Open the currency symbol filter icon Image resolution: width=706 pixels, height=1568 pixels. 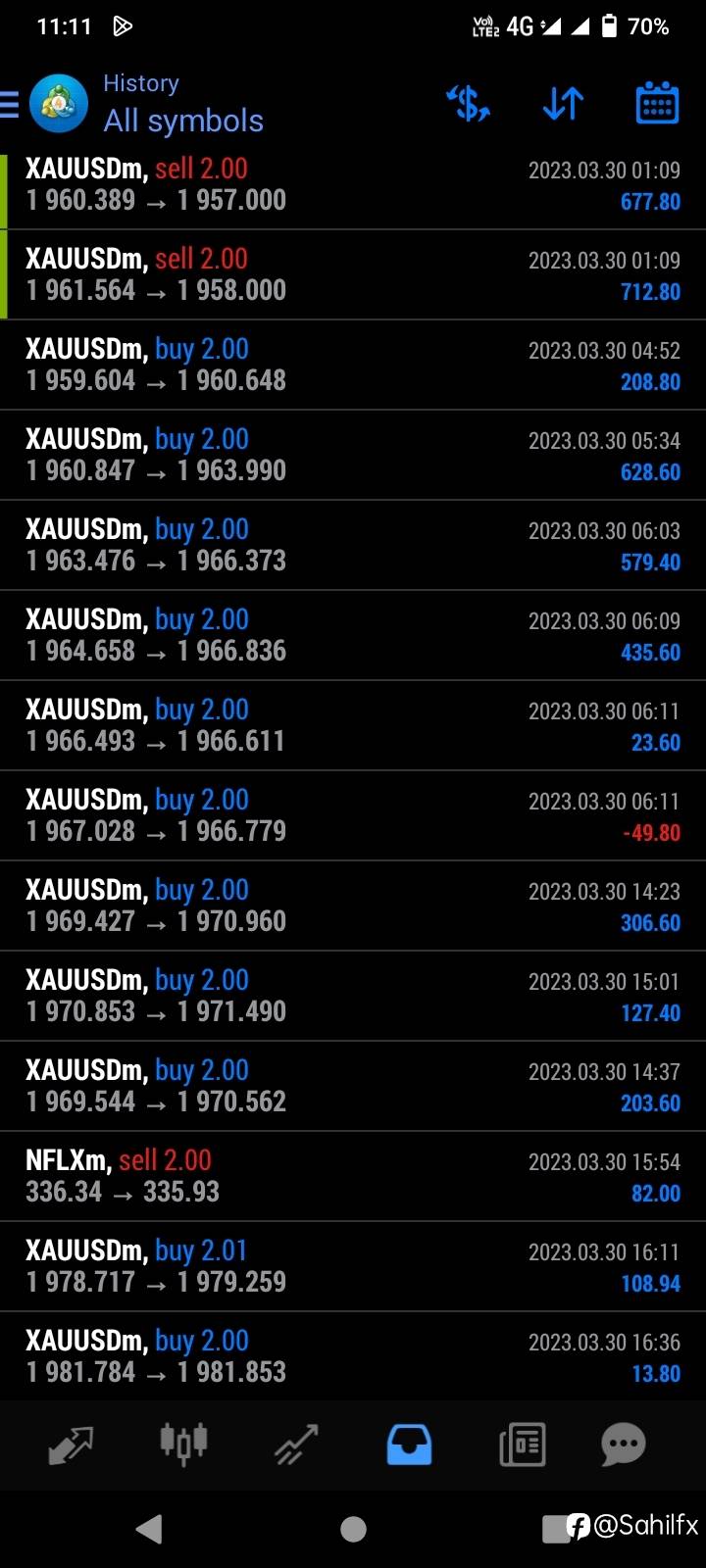(x=468, y=103)
